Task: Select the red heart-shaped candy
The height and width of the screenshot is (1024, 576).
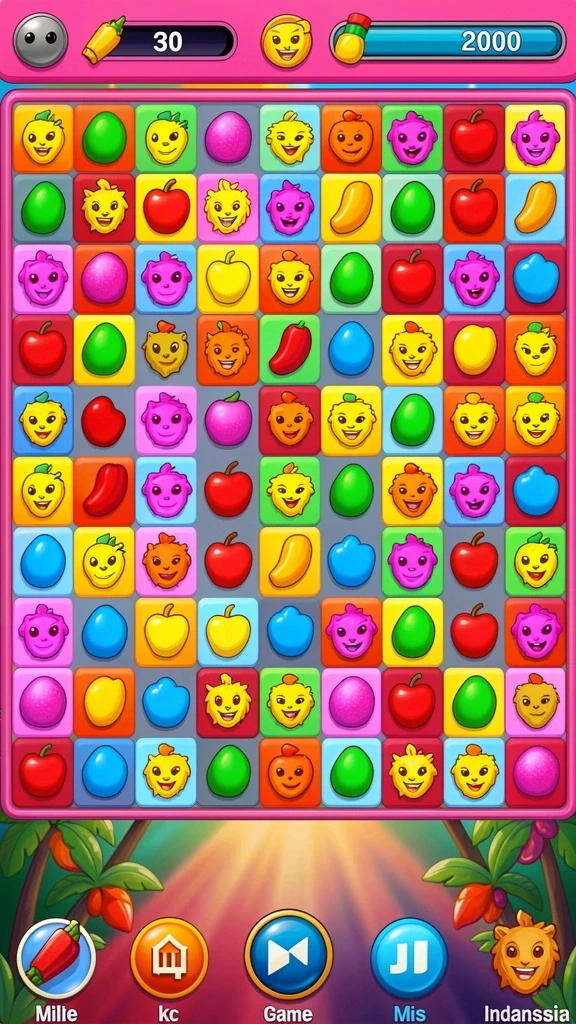Action: (x=103, y=421)
